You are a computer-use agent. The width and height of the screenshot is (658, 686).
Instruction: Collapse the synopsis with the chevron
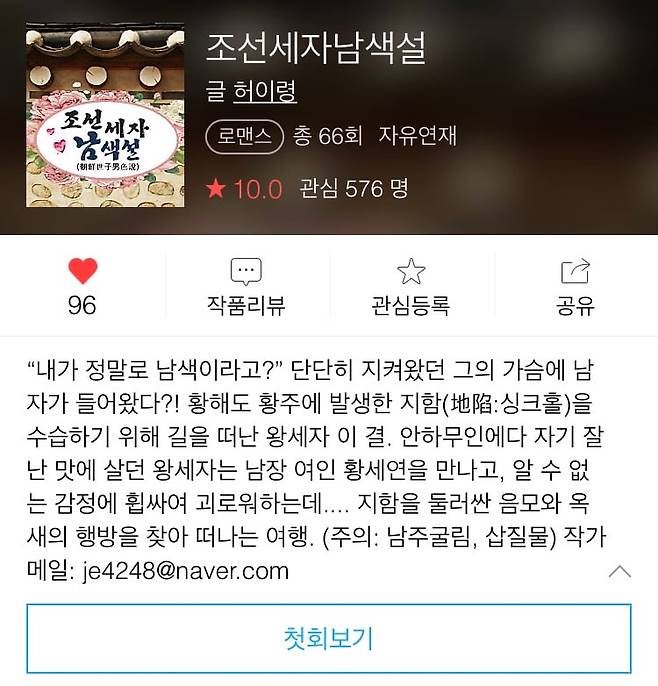point(619,572)
